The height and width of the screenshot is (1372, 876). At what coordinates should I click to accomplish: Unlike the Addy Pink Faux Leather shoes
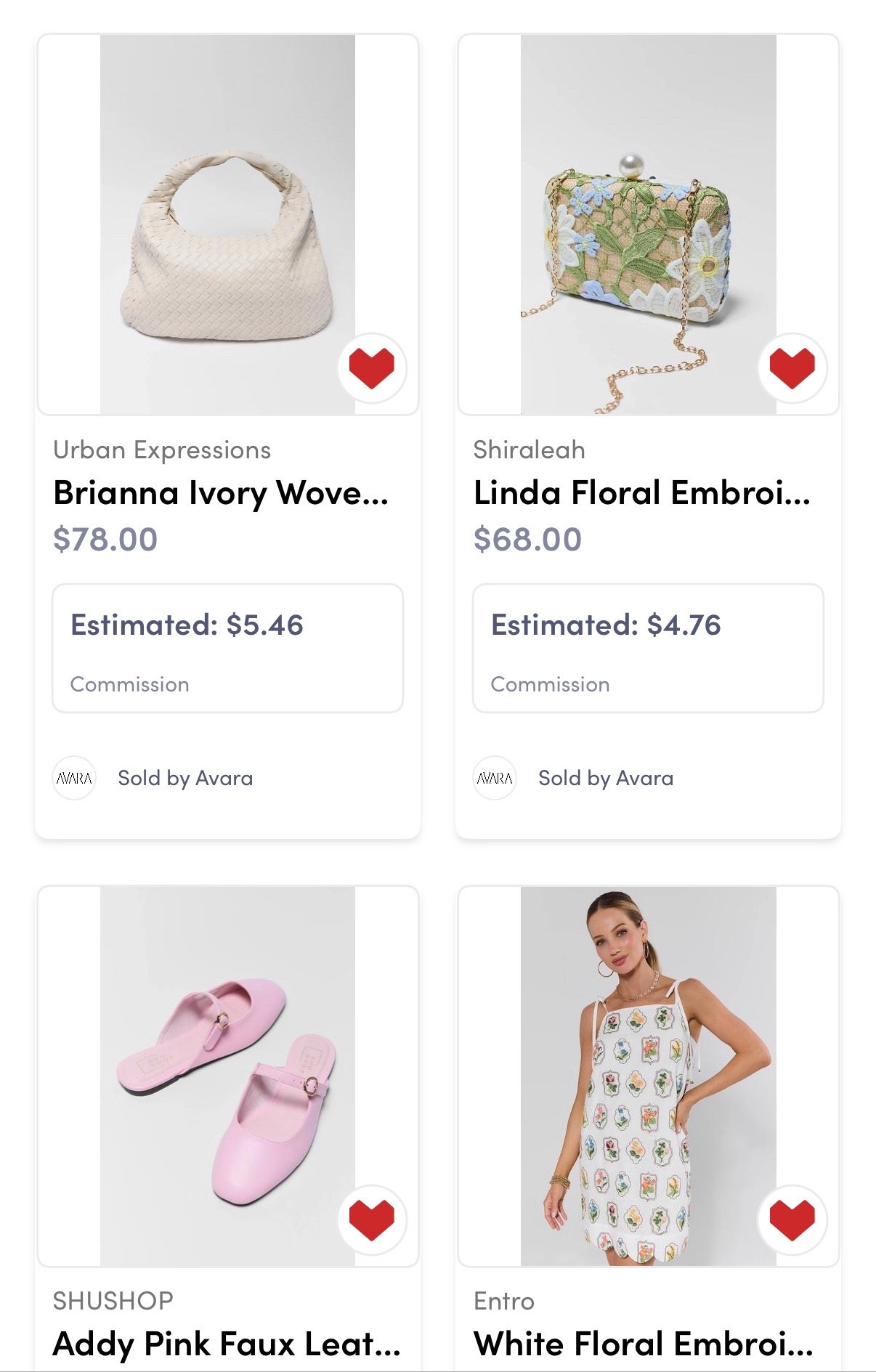(x=371, y=1219)
